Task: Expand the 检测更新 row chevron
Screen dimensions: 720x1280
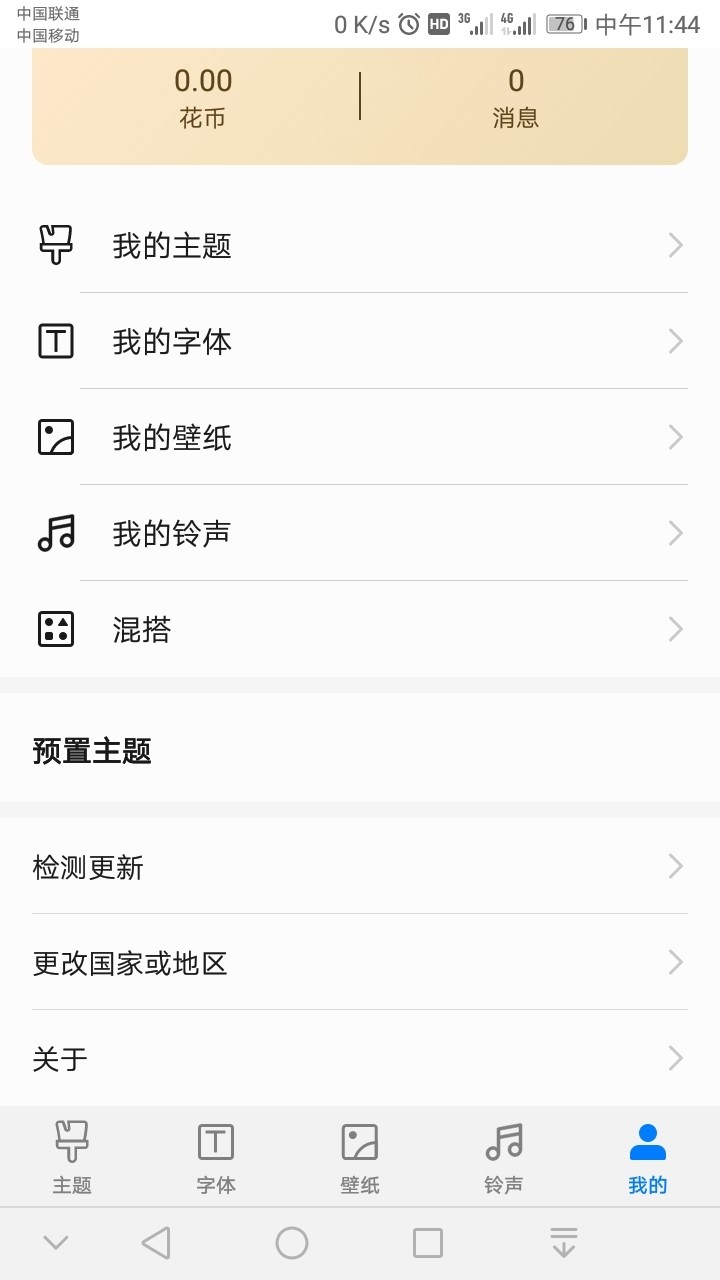Action: (675, 867)
